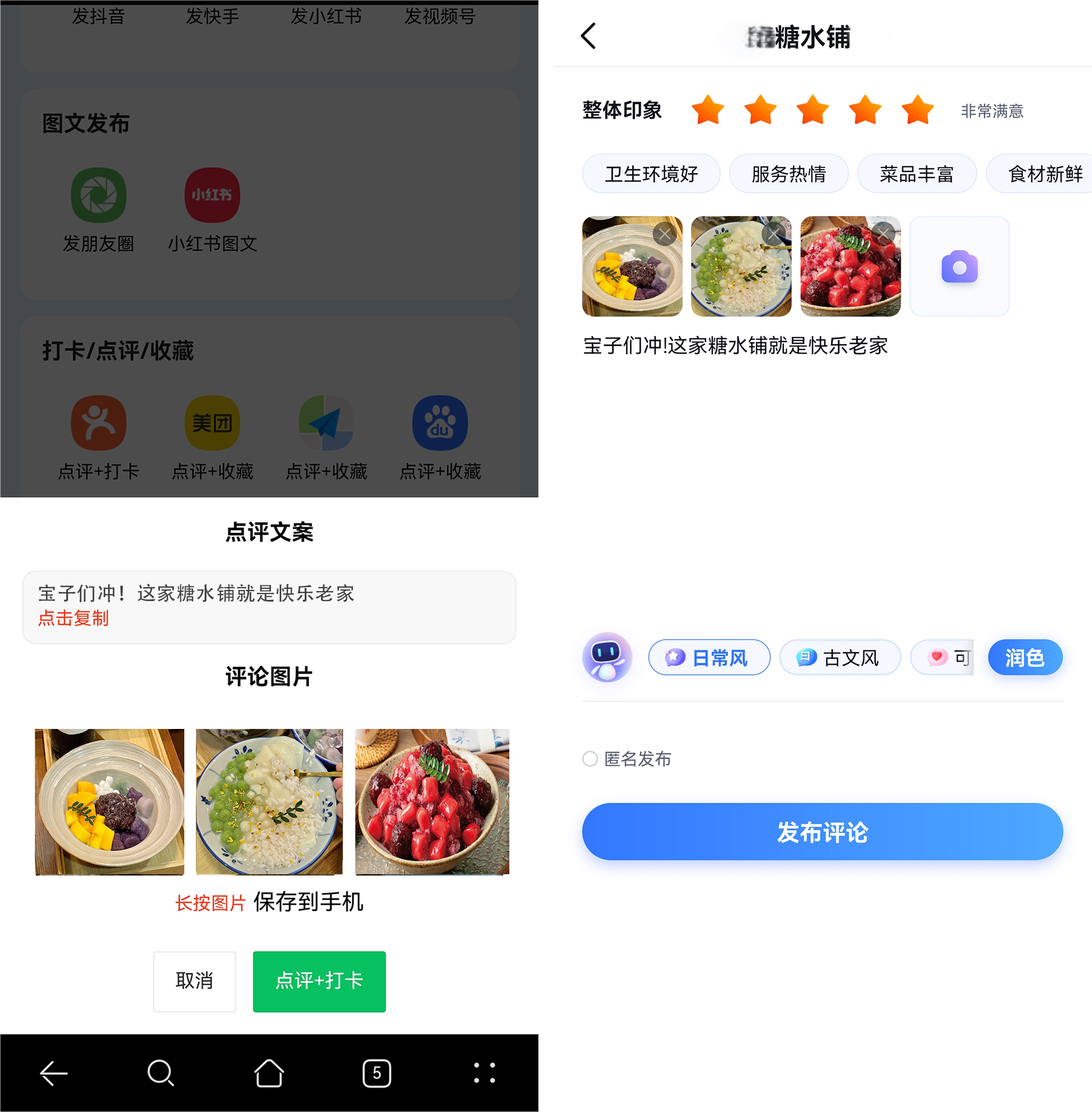Go to the browser home page
Image resolution: width=1092 pixels, height=1112 pixels.
click(269, 1073)
